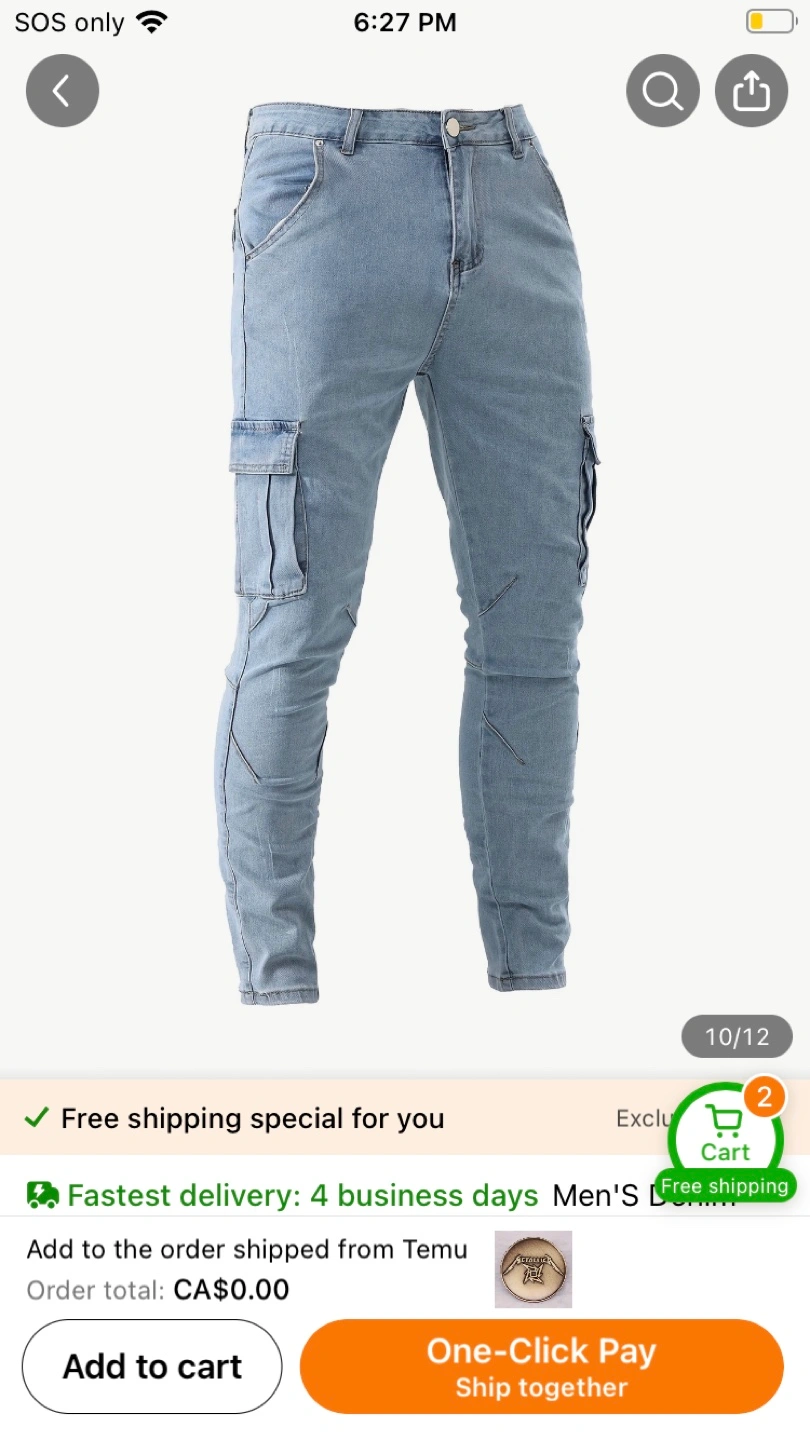Open the order item coin thumbnail

click(x=533, y=1270)
